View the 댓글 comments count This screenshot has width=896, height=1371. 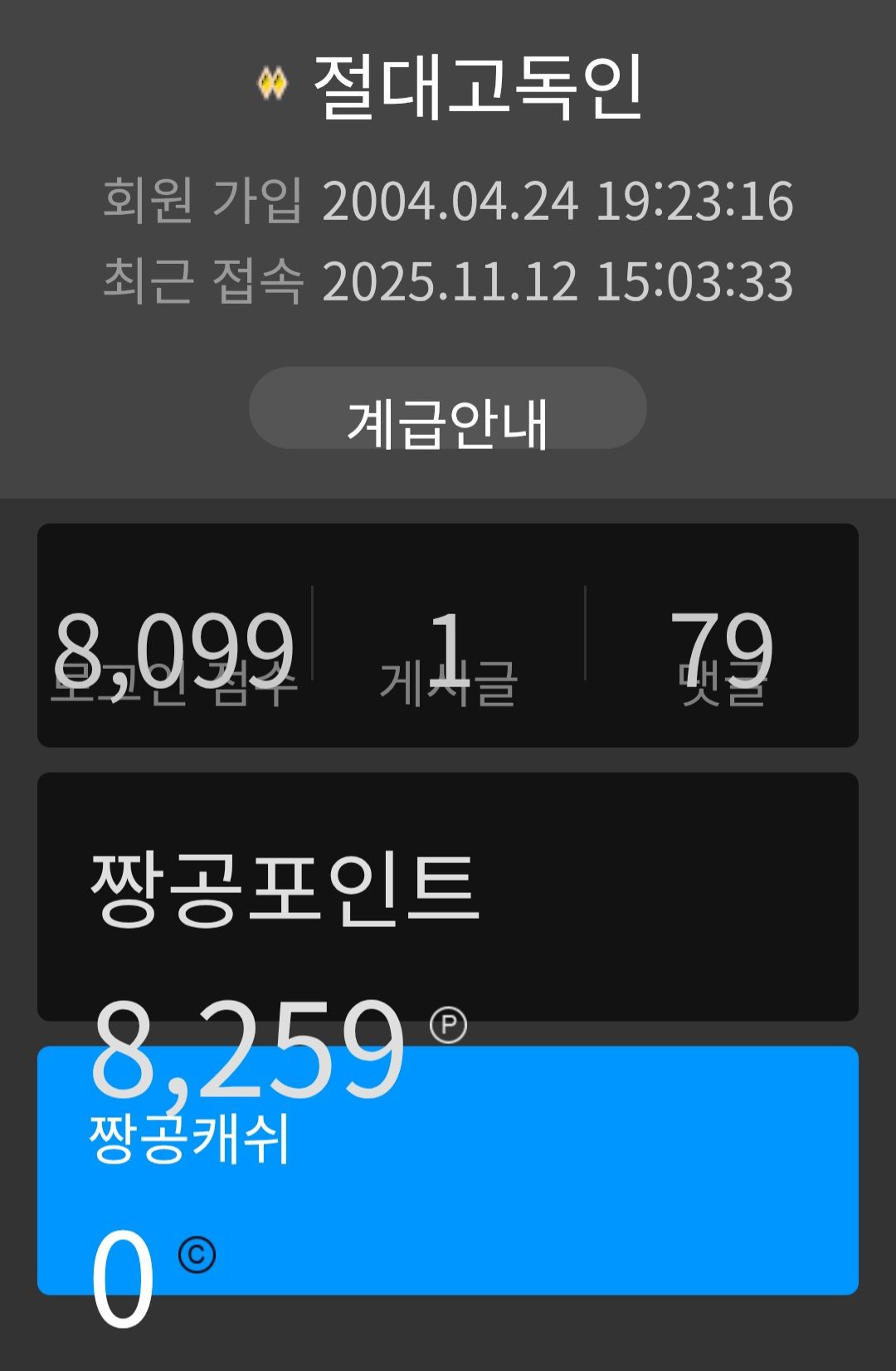(x=722, y=656)
